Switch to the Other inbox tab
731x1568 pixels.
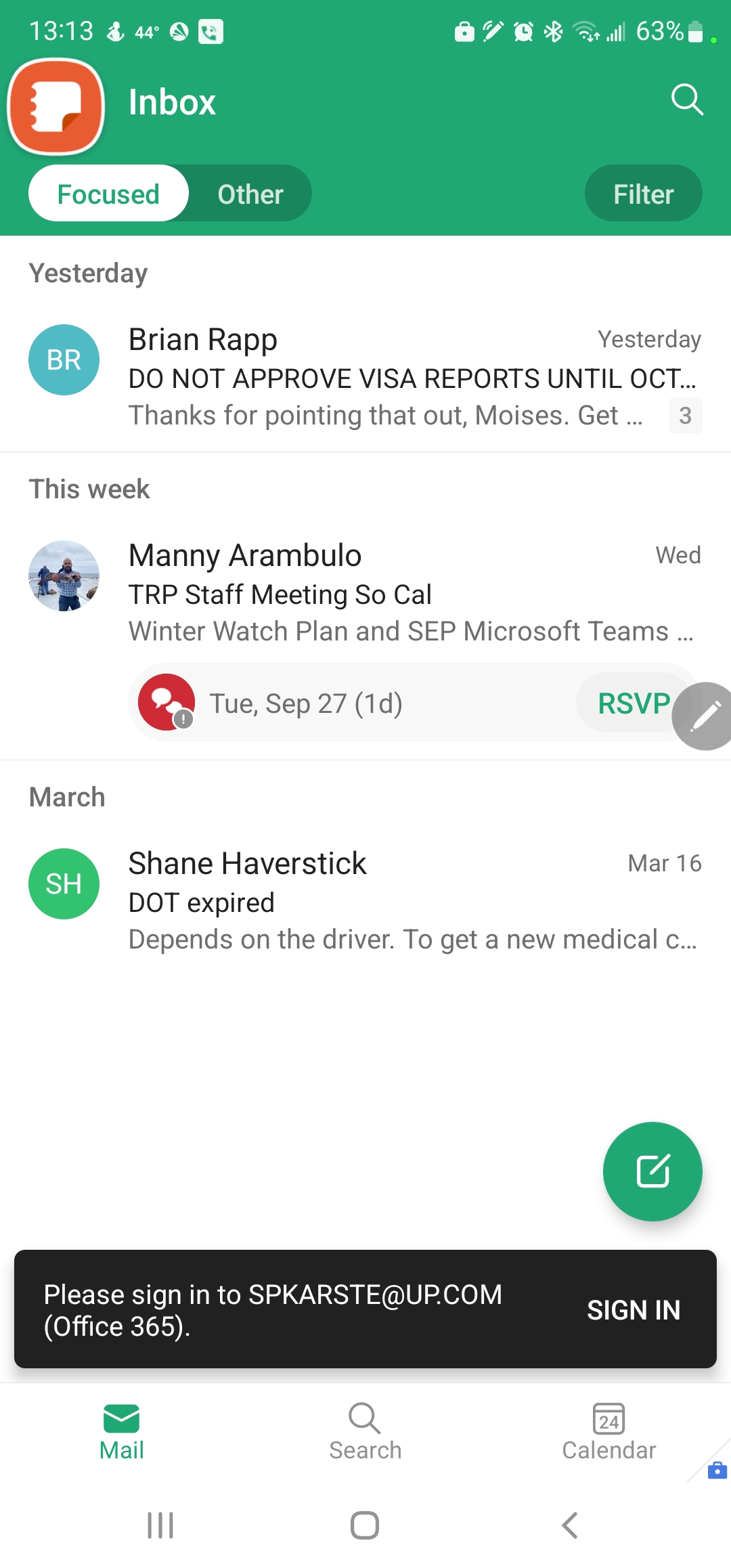250,194
